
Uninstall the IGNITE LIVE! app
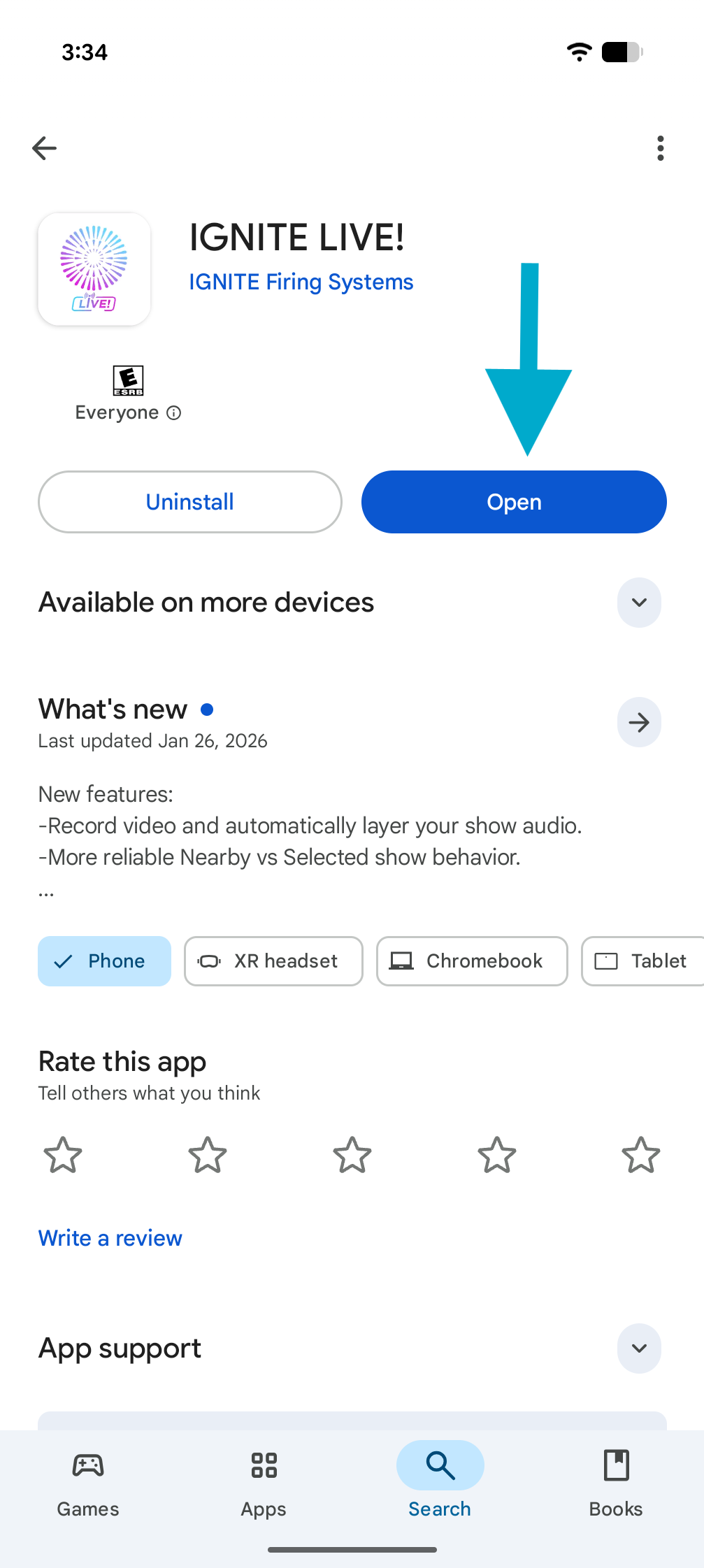(x=189, y=502)
